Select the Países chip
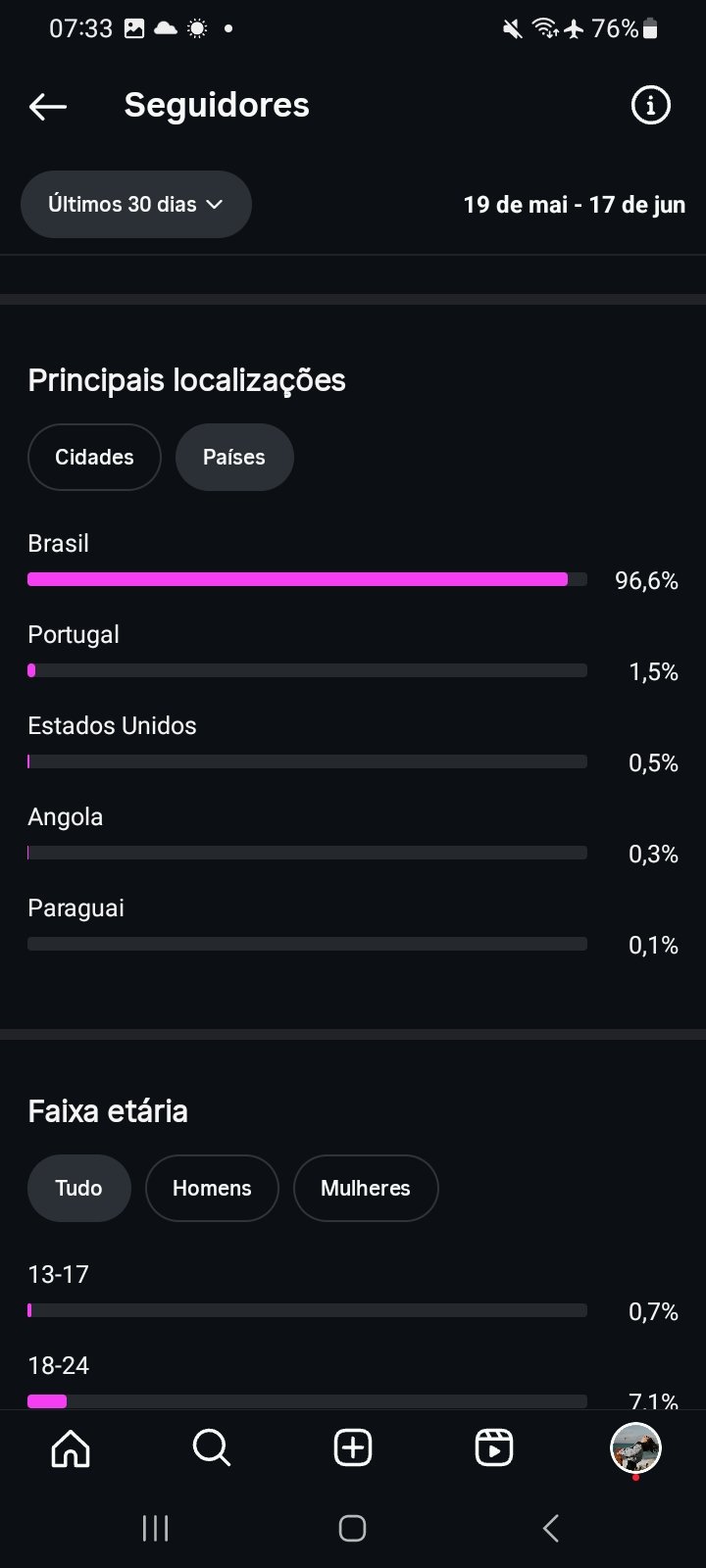The image size is (706, 1568). tap(234, 457)
